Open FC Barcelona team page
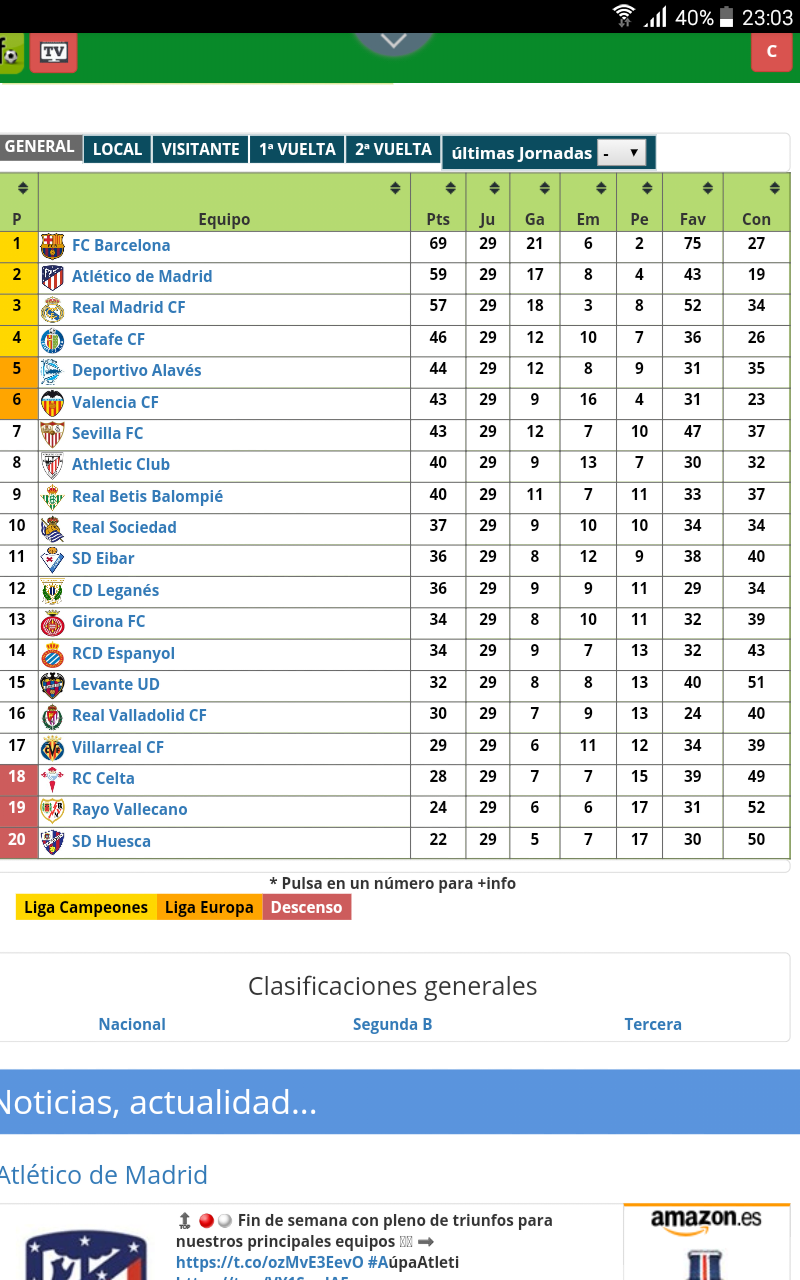 (121, 245)
